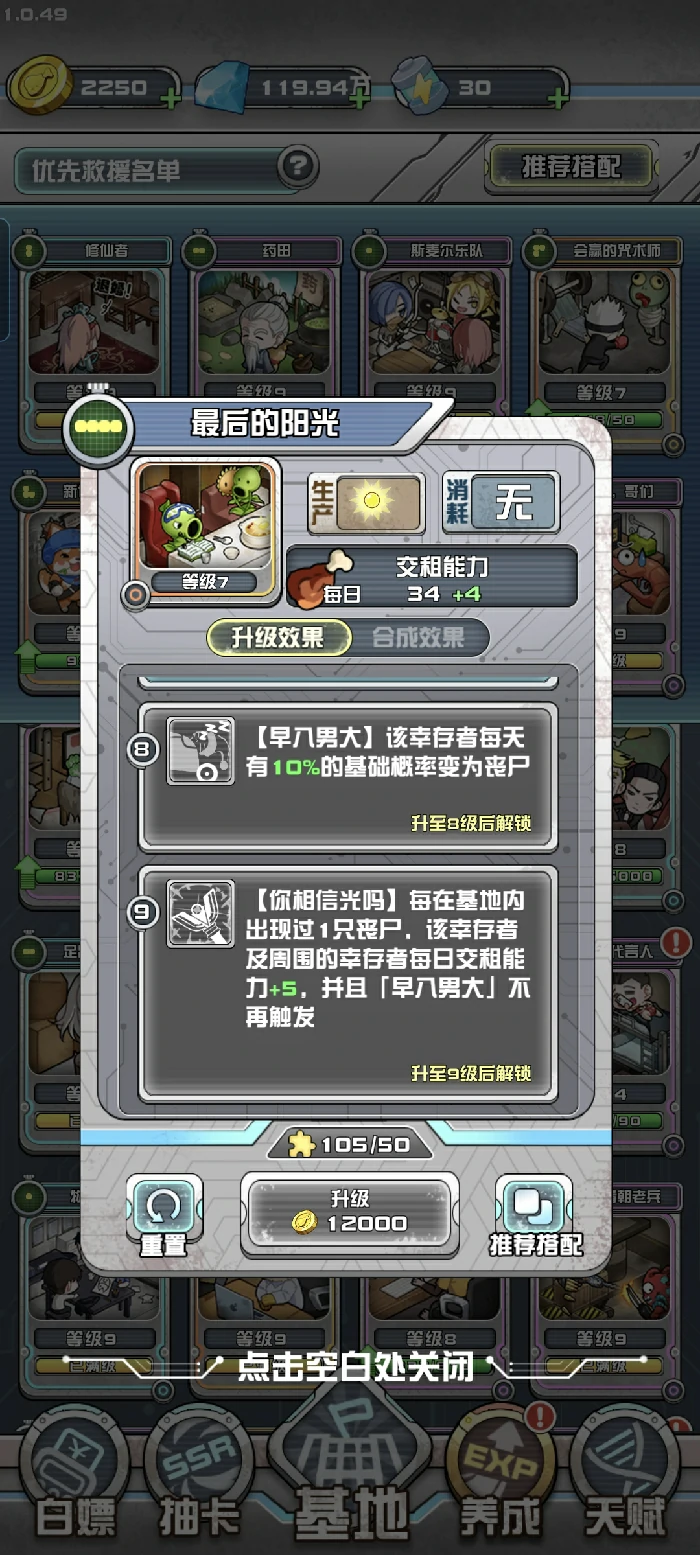Tap the 重置 reset button
This screenshot has height=1555, width=700.
[163, 1214]
